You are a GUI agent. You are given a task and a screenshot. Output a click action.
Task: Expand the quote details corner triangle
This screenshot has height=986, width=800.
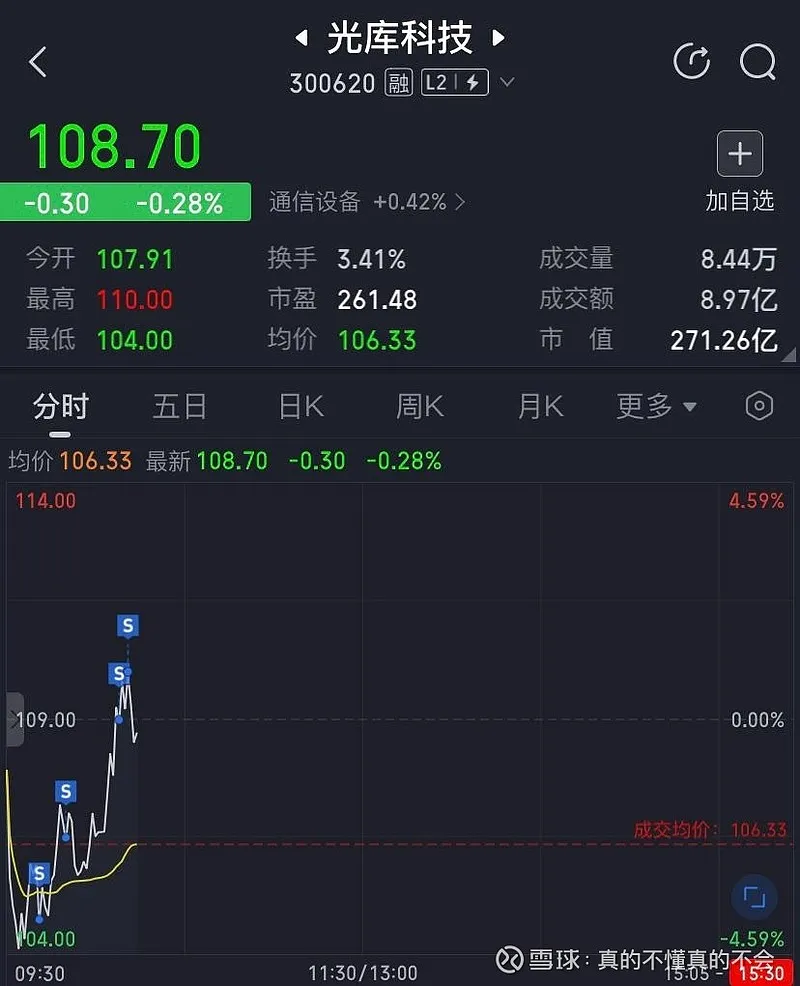pos(789,353)
